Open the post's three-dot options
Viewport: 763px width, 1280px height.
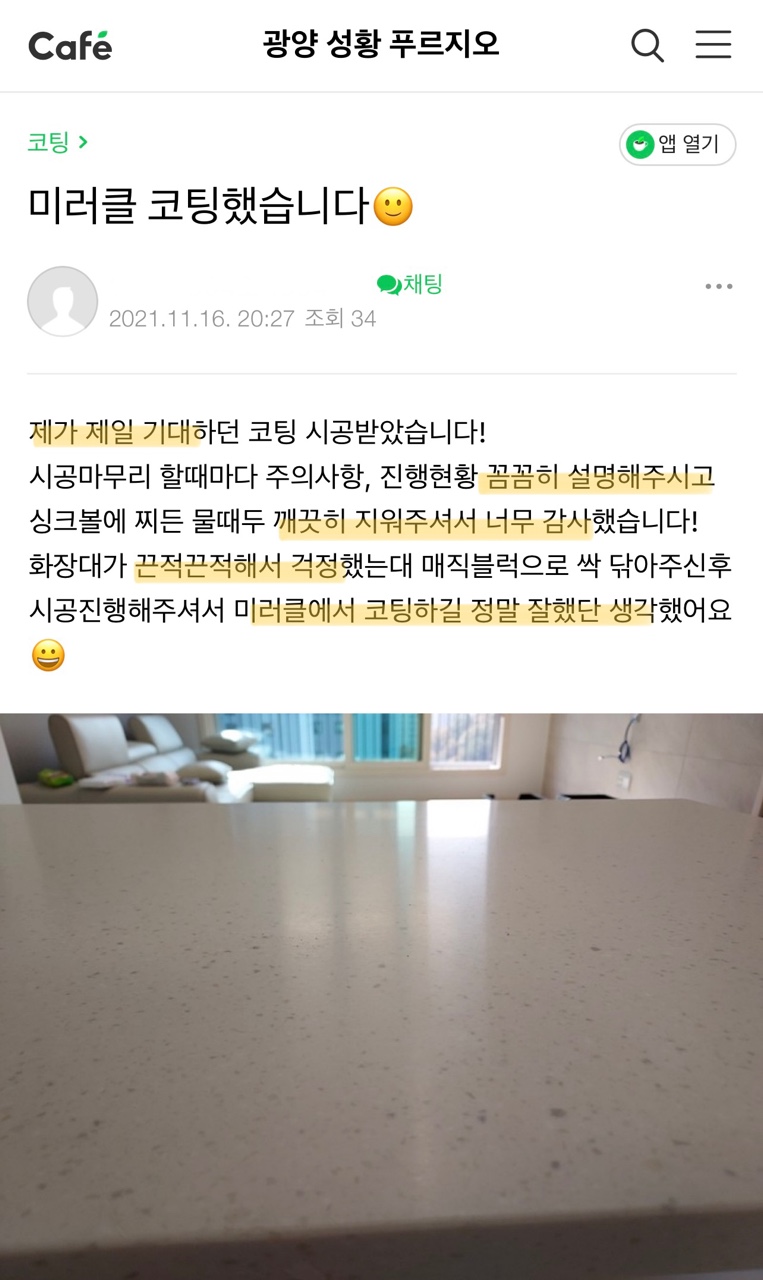point(718,287)
